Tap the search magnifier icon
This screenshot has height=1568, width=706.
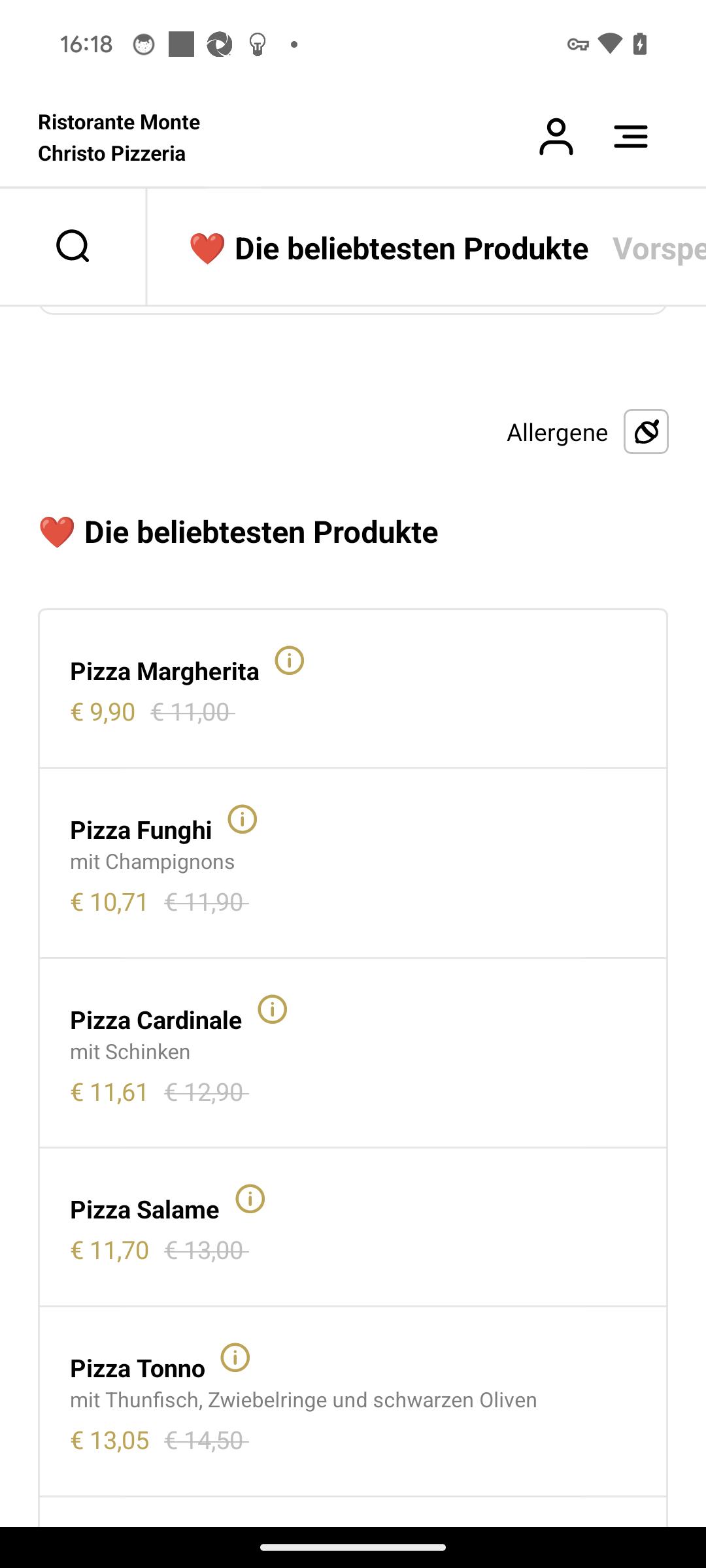coord(73,246)
